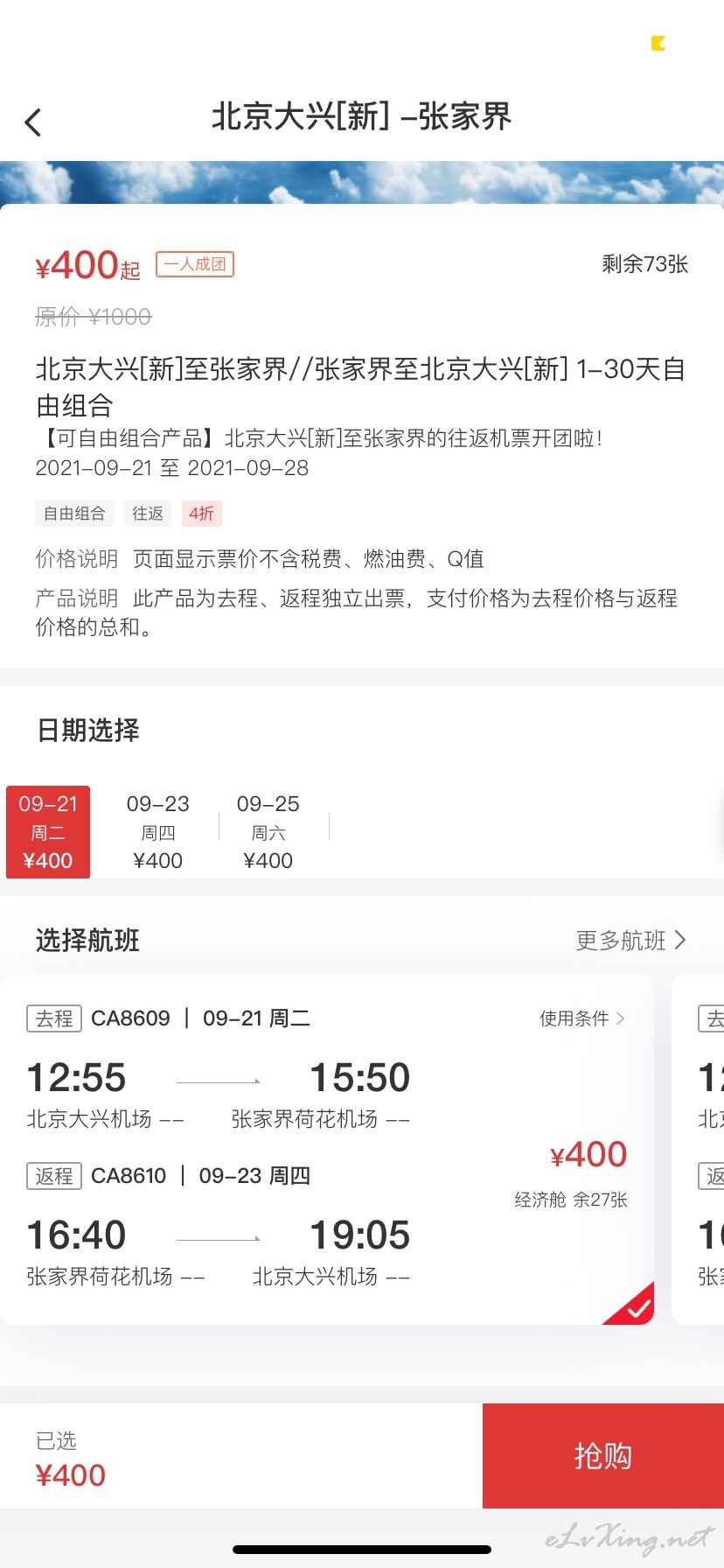The width and height of the screenshot is (724, 1568).
Task: Open 更多航班 to see more flights
Action: [x=630, y=941]
